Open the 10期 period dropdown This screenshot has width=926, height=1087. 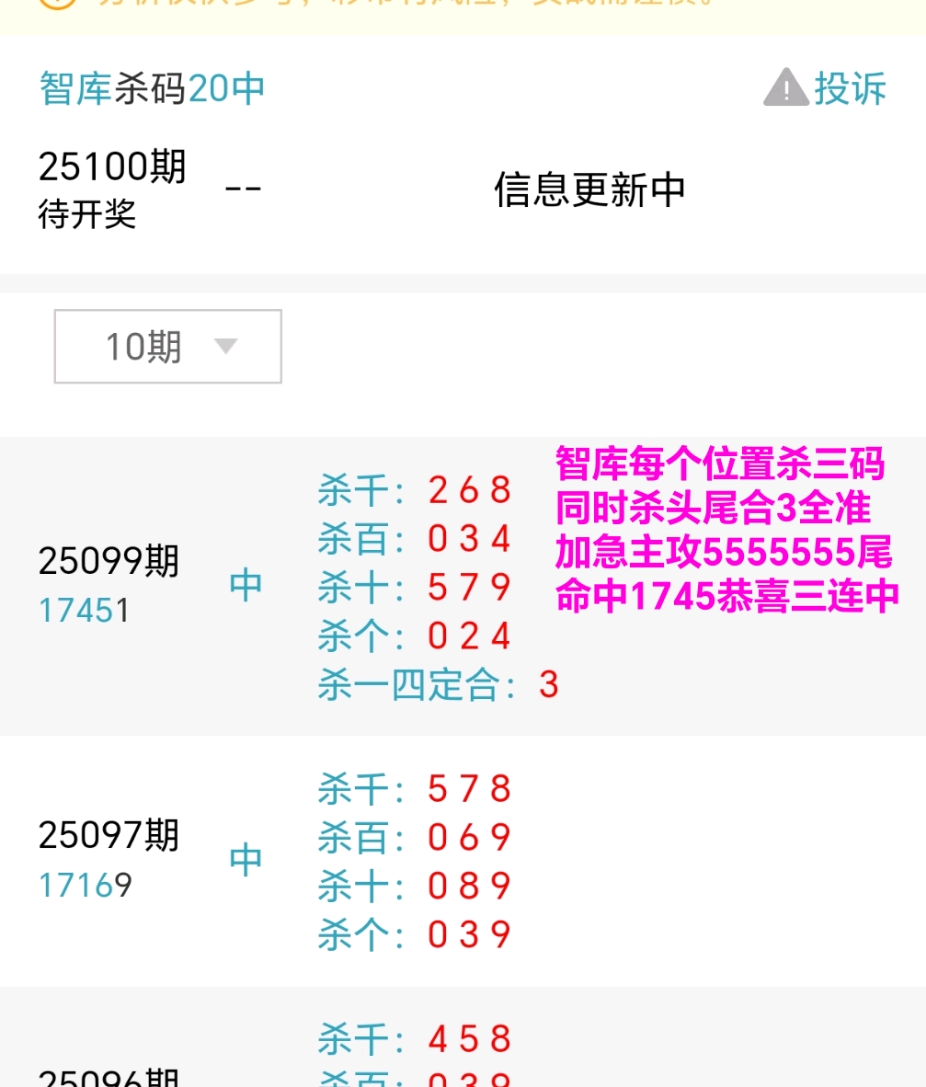point(168,347)
